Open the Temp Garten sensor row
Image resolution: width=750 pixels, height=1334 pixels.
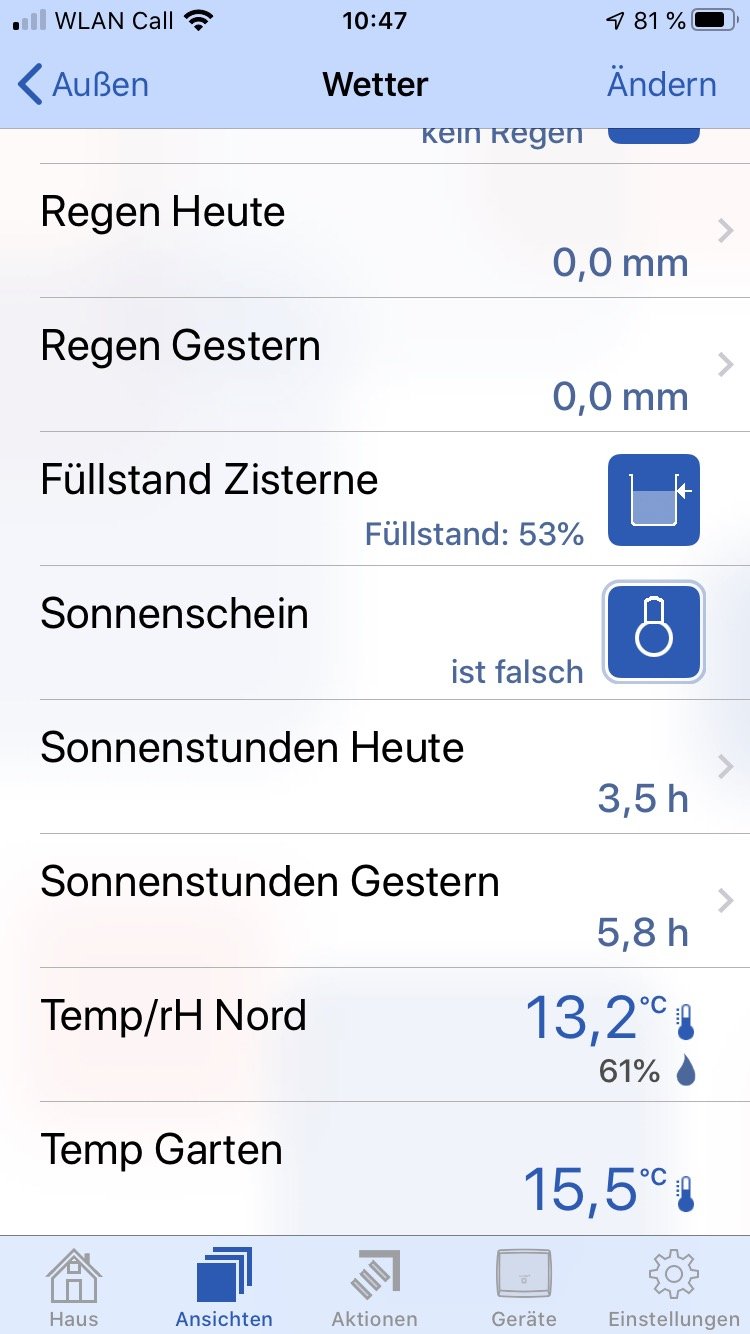pyautogui.click(x=375, y=1170)
